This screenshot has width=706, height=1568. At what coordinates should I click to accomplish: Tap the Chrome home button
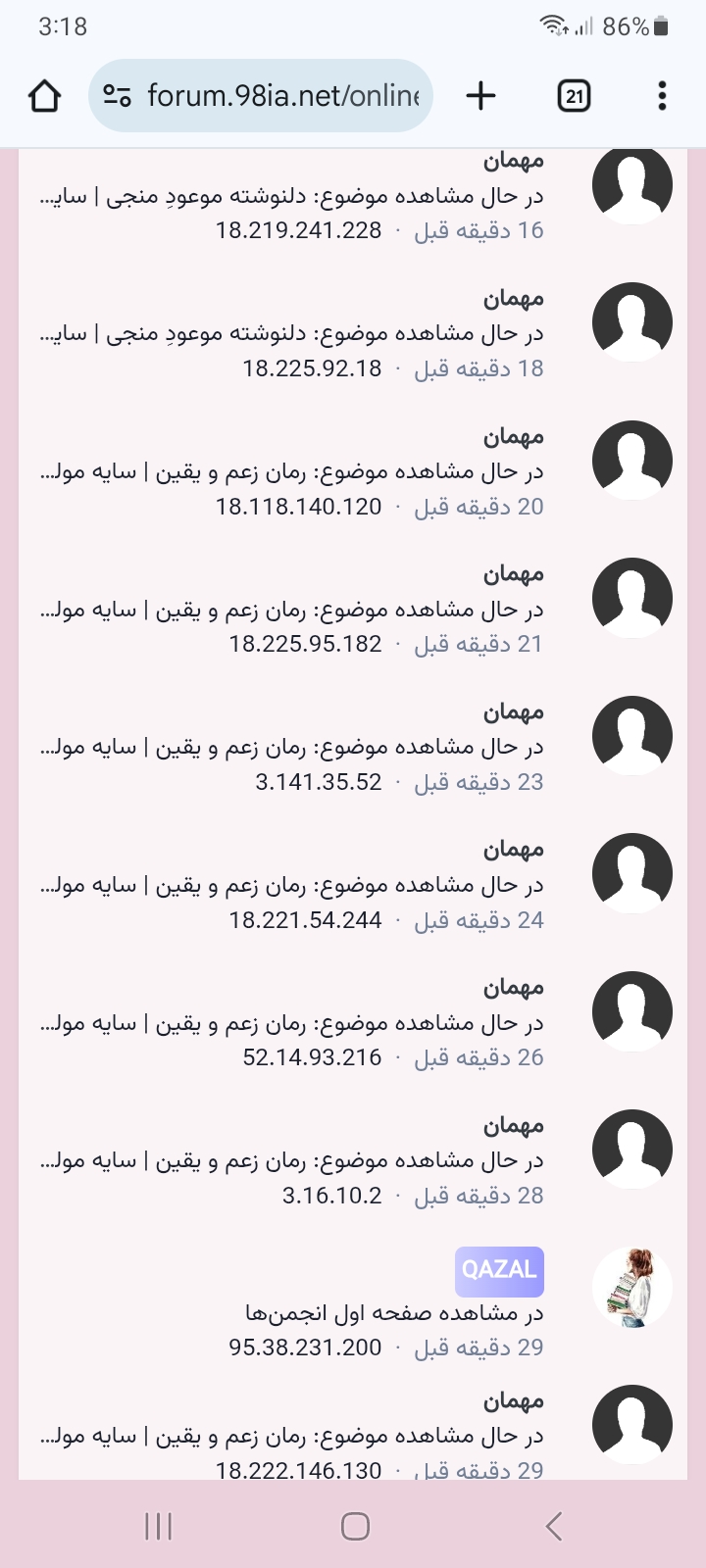(x=45, y=96)
